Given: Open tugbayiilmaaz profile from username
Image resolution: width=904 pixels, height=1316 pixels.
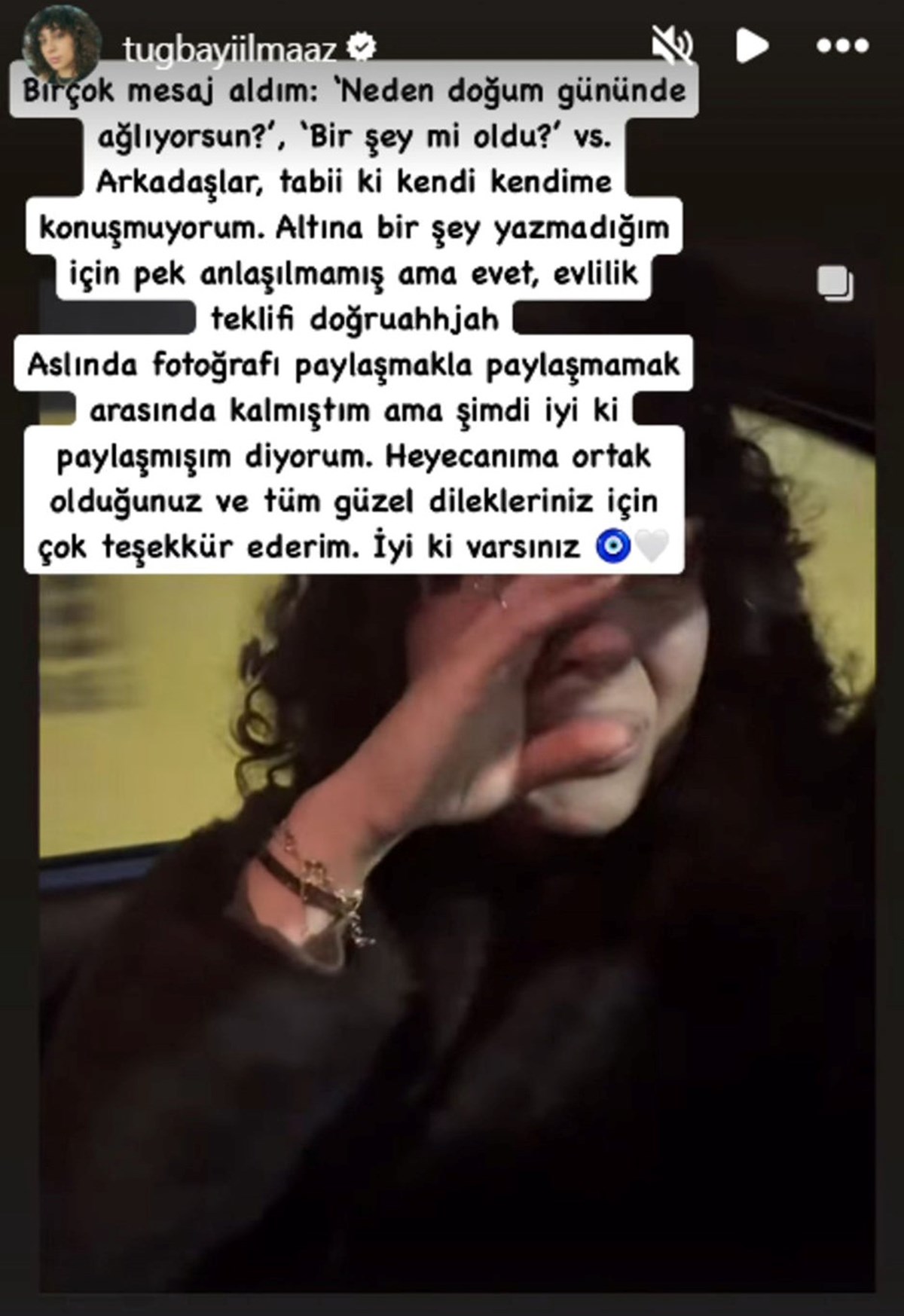Looking at the screenshot, I should click(x=230, y=50).
